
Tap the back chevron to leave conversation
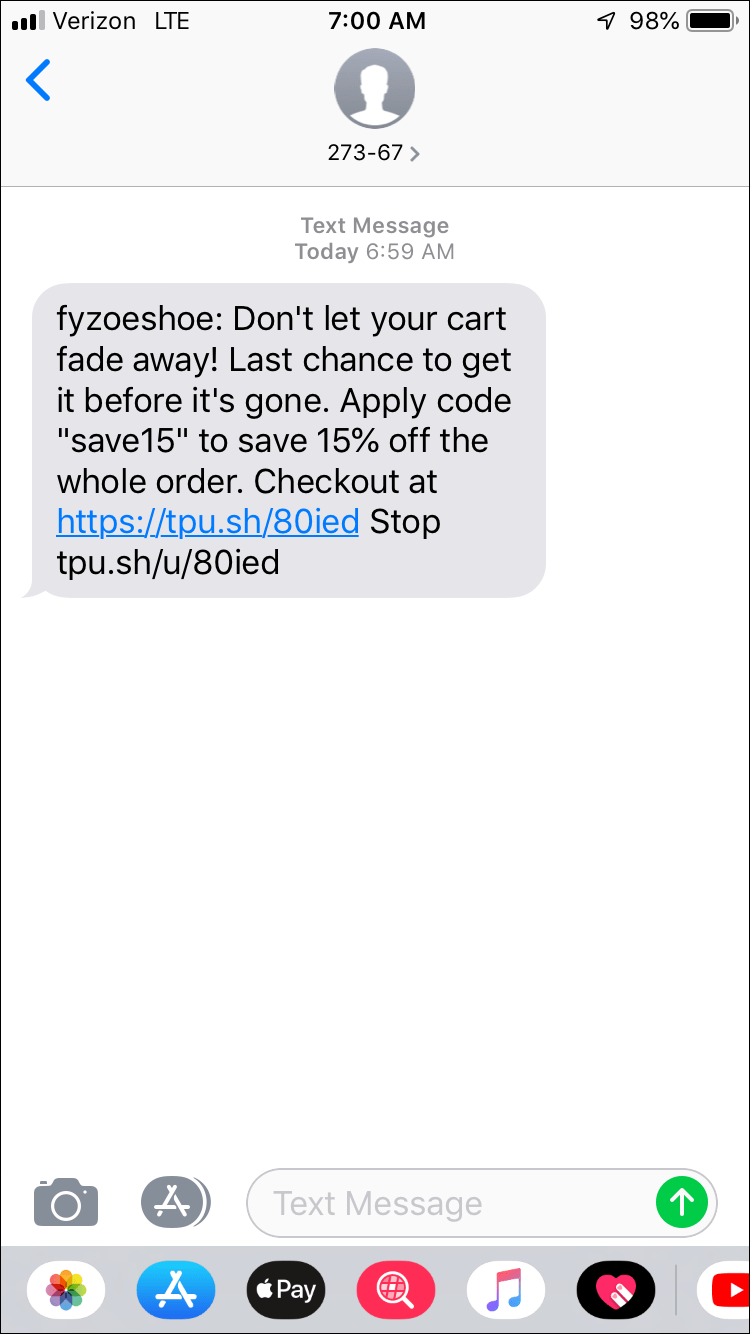[38, 81]
